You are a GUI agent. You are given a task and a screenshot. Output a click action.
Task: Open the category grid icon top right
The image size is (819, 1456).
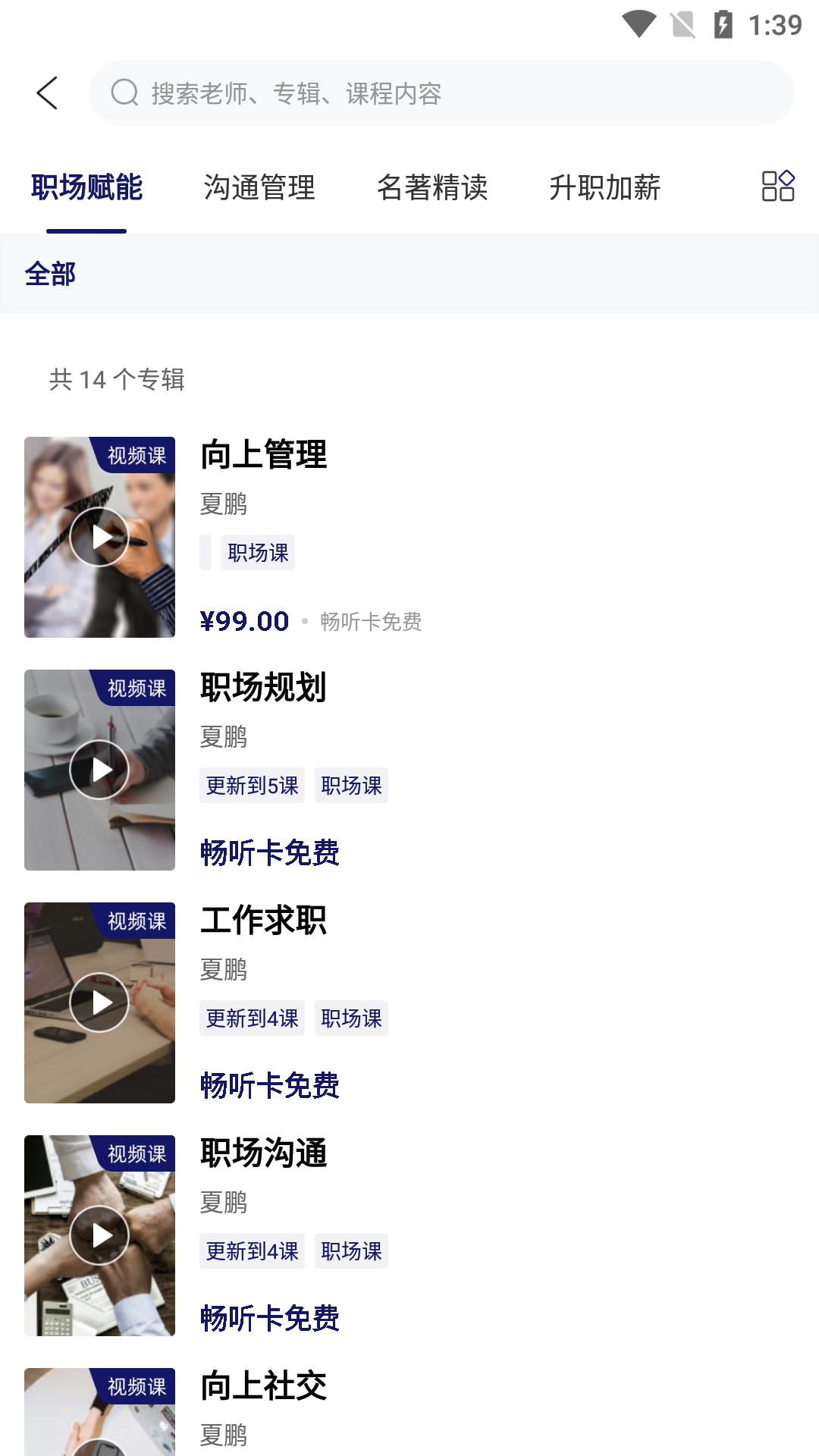[x=778, y=186]
